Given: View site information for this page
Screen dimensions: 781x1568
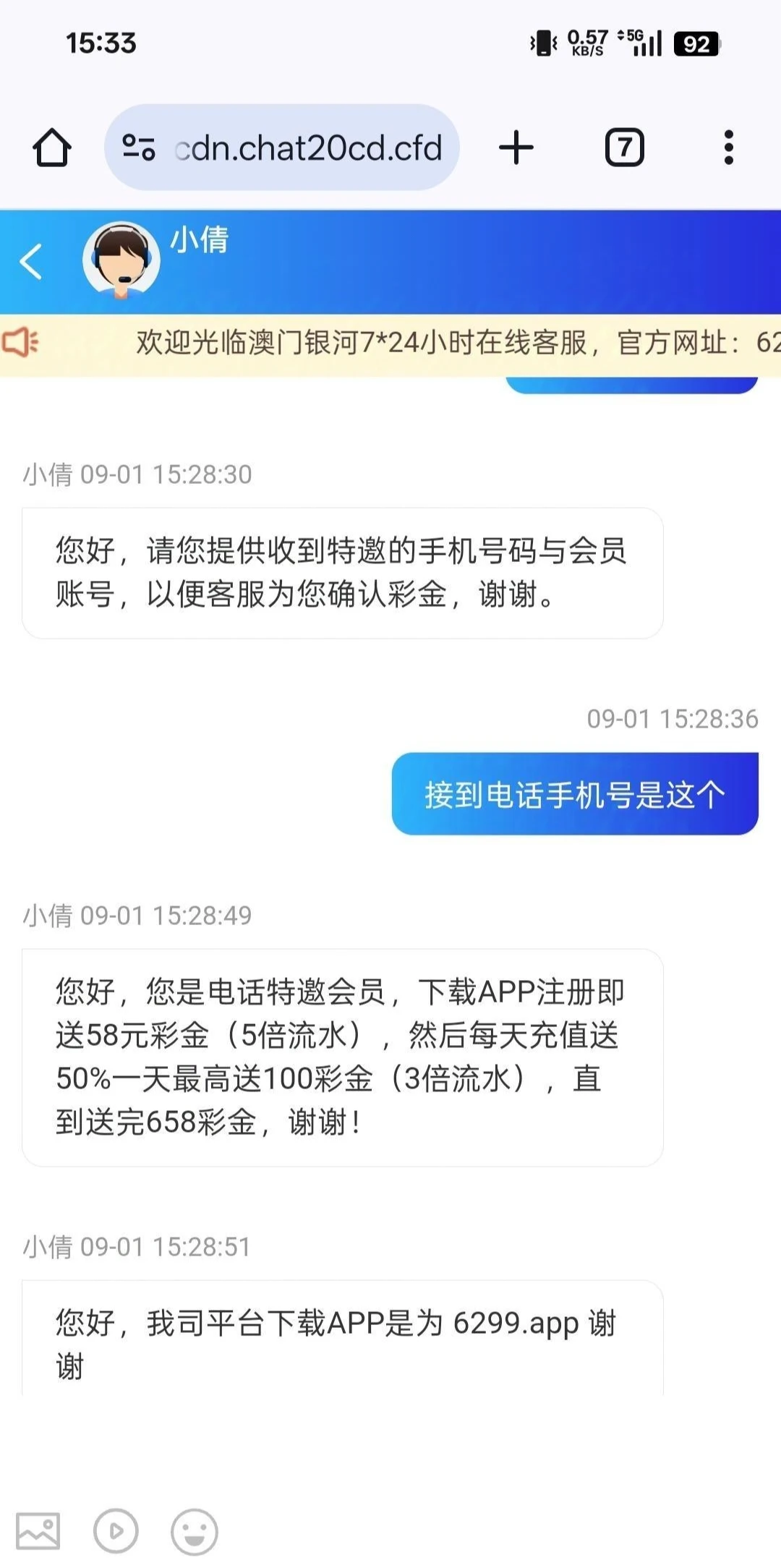Looking at the screenshot, I should (138, 148).
